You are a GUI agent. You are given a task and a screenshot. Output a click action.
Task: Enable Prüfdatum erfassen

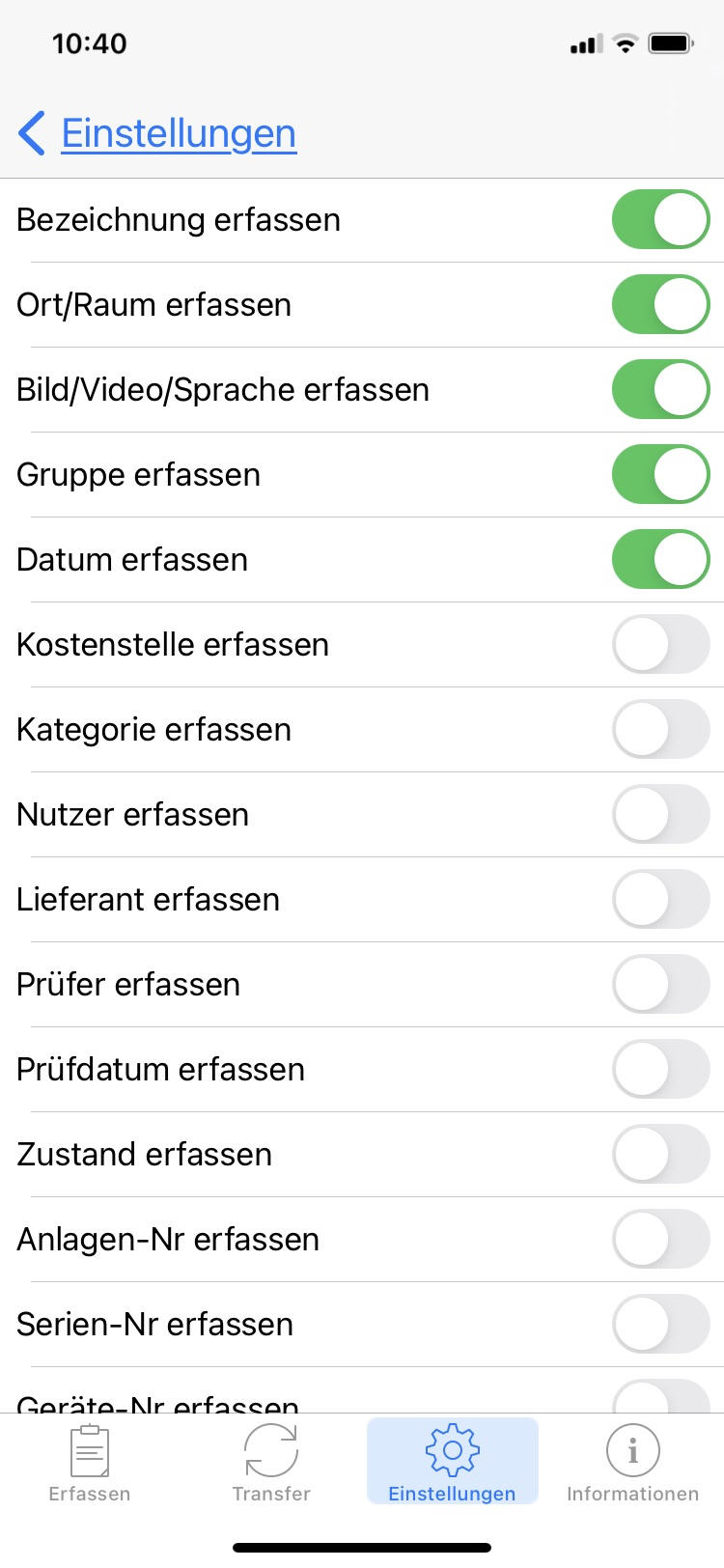[661, 1069]
